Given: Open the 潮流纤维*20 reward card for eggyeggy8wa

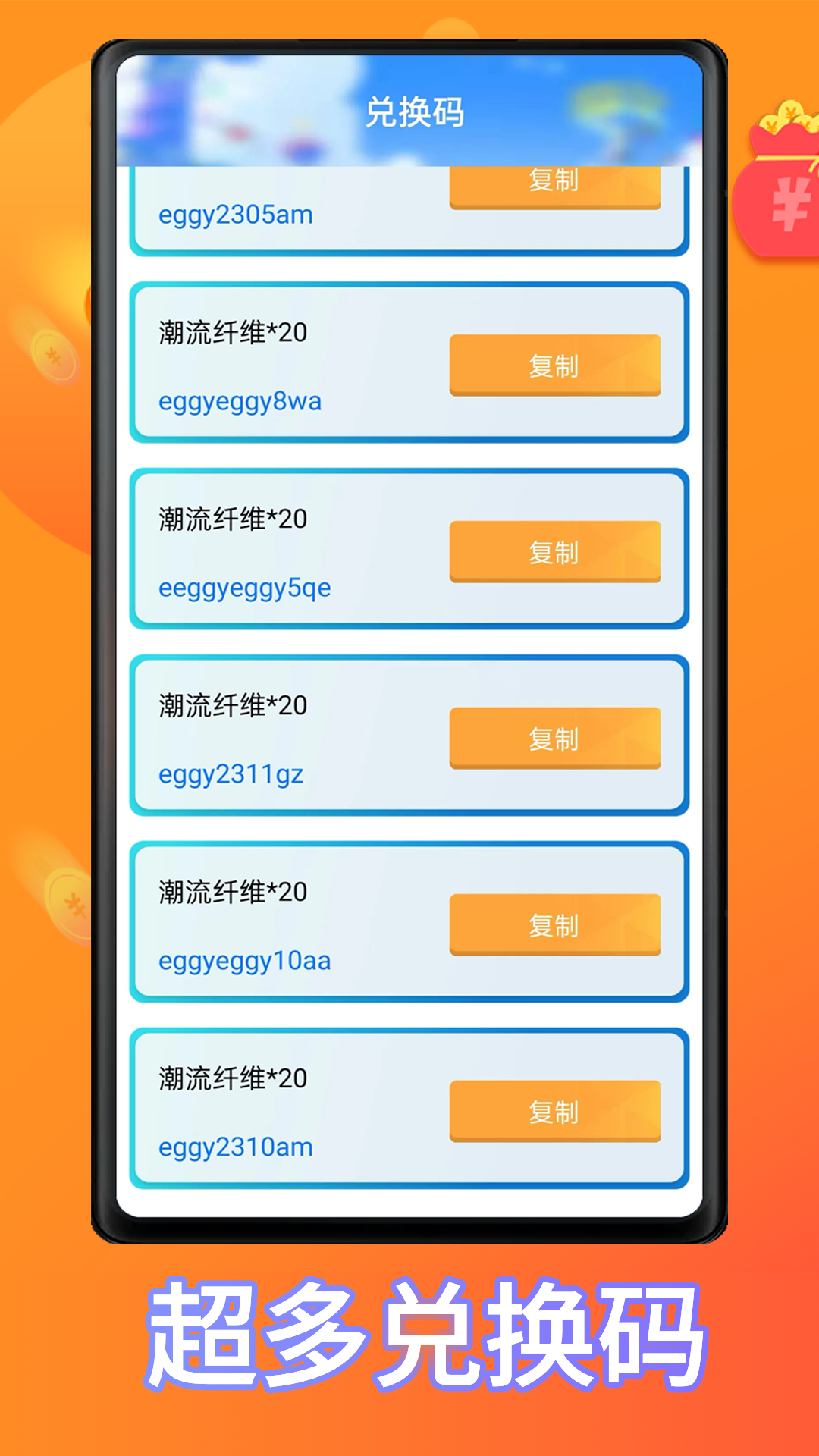Looking at the screenshot, I should (409, 360).
